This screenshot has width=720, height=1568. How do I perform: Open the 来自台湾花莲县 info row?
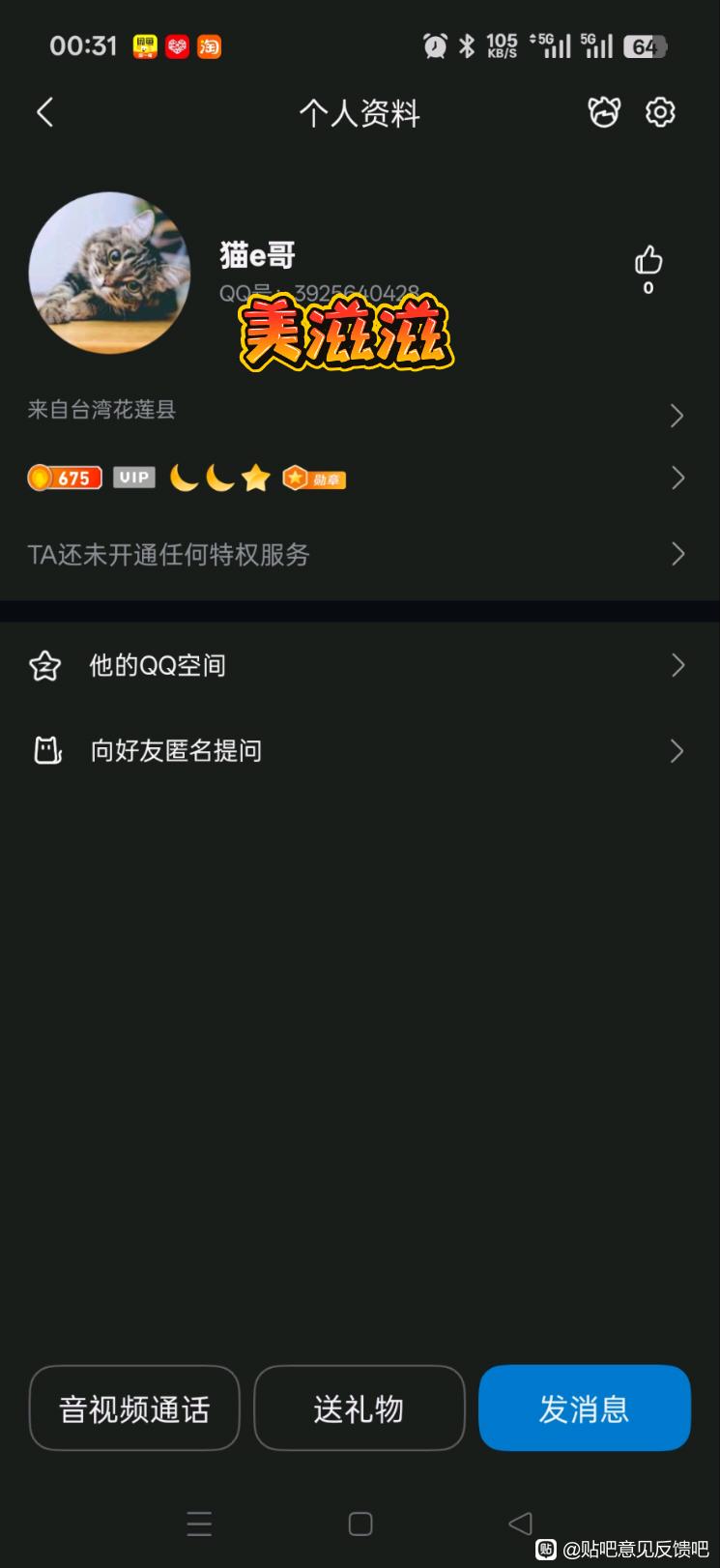point(358,412)
